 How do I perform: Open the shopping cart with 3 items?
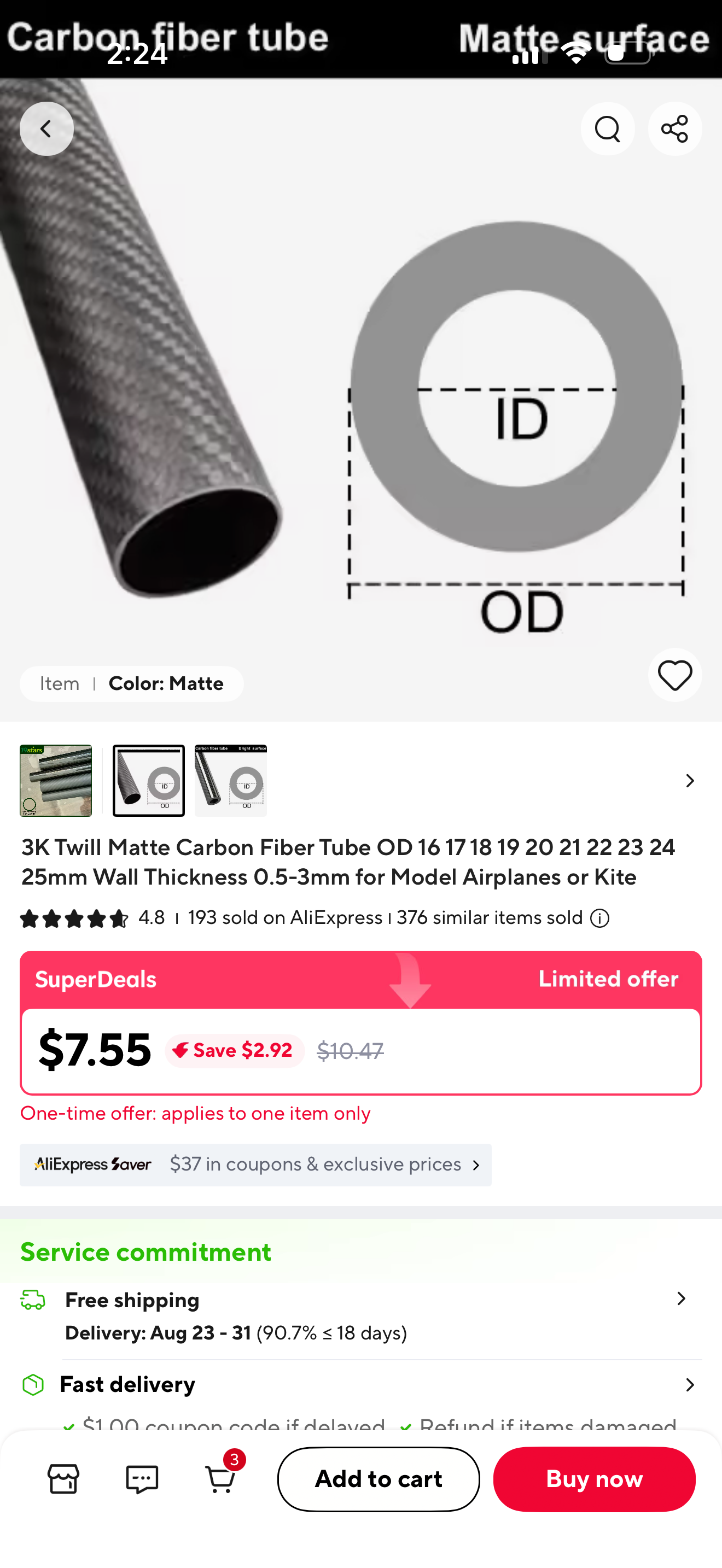(x=221, y=1478)
